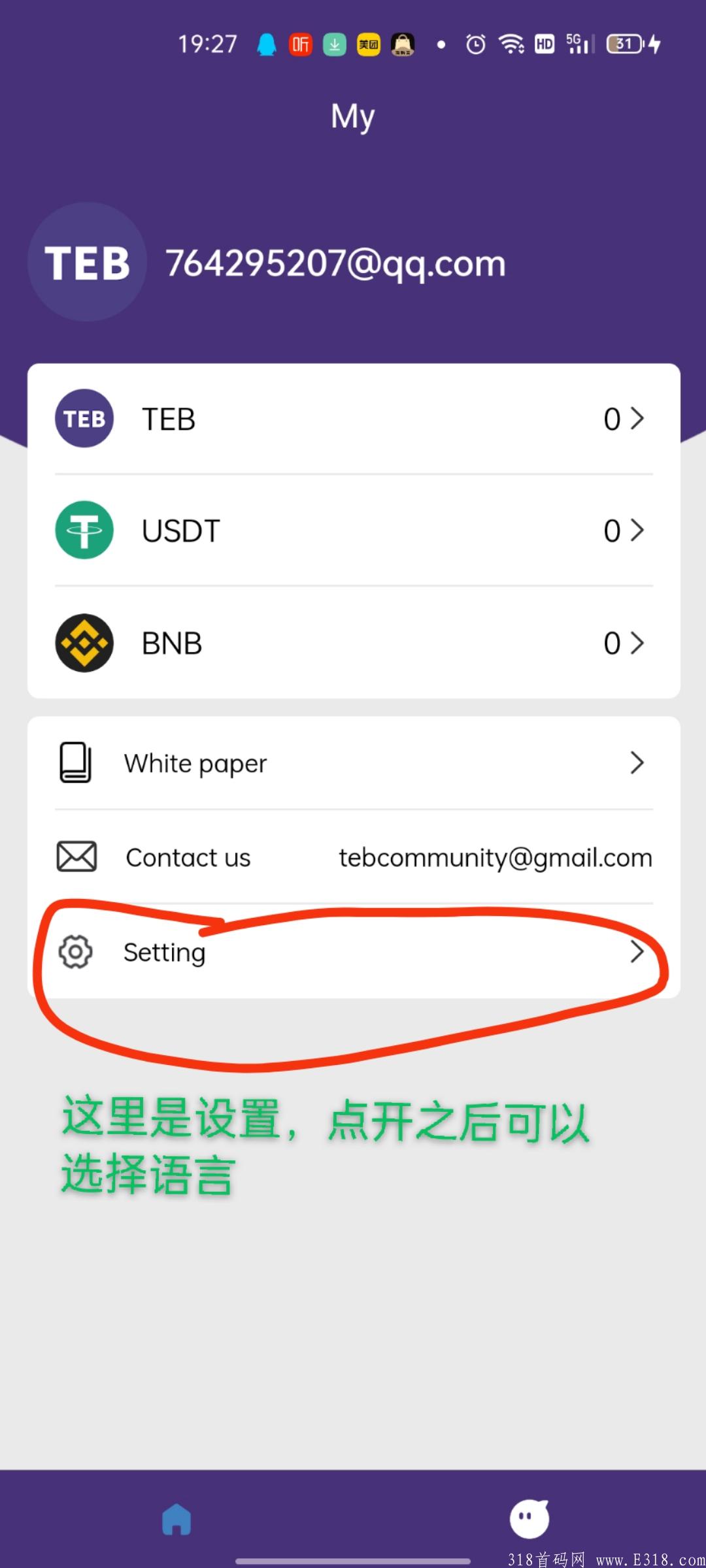Switch to the home tab
The height and width of the screenshot is (1568, 706).
click(x=176, y=1519)
